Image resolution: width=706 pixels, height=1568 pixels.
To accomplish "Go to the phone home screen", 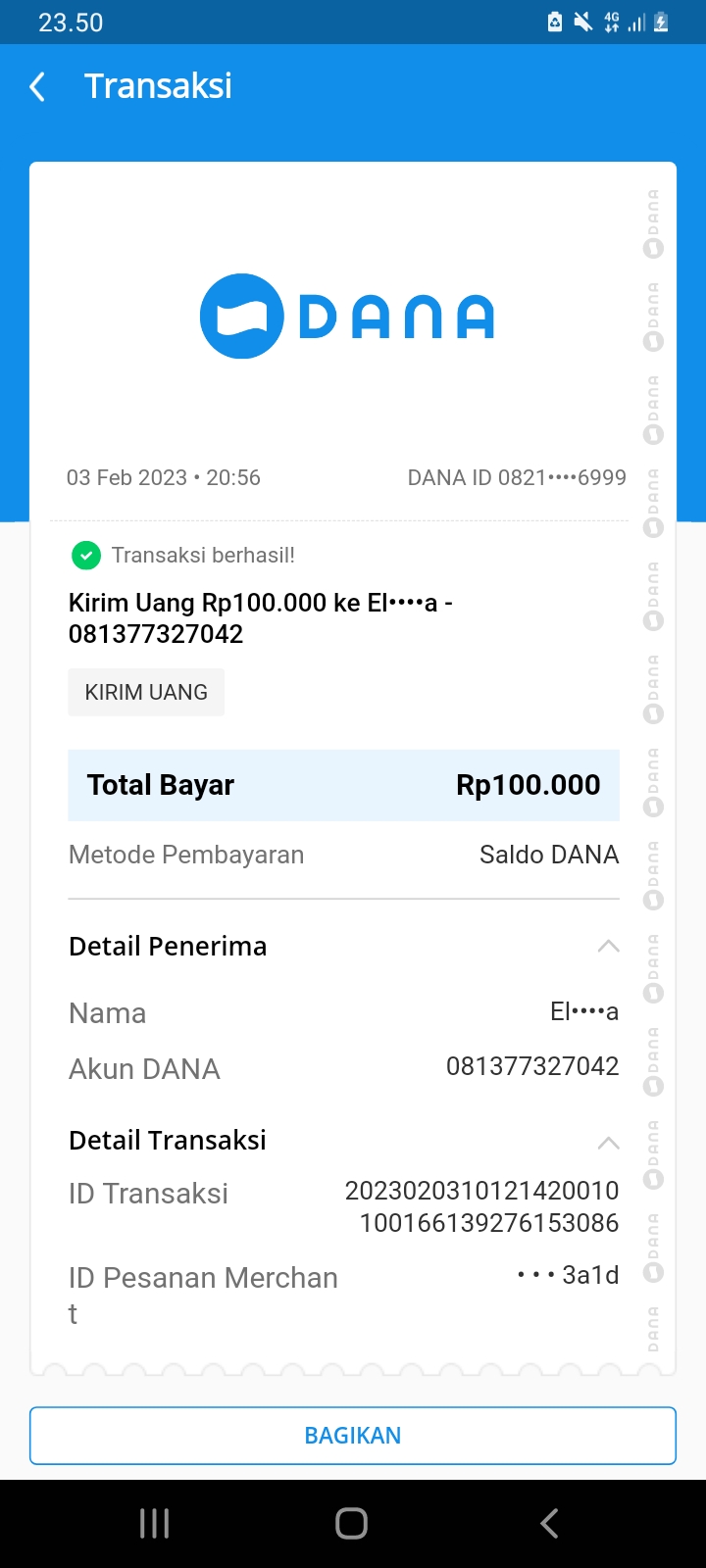I will pos(352,1523).
